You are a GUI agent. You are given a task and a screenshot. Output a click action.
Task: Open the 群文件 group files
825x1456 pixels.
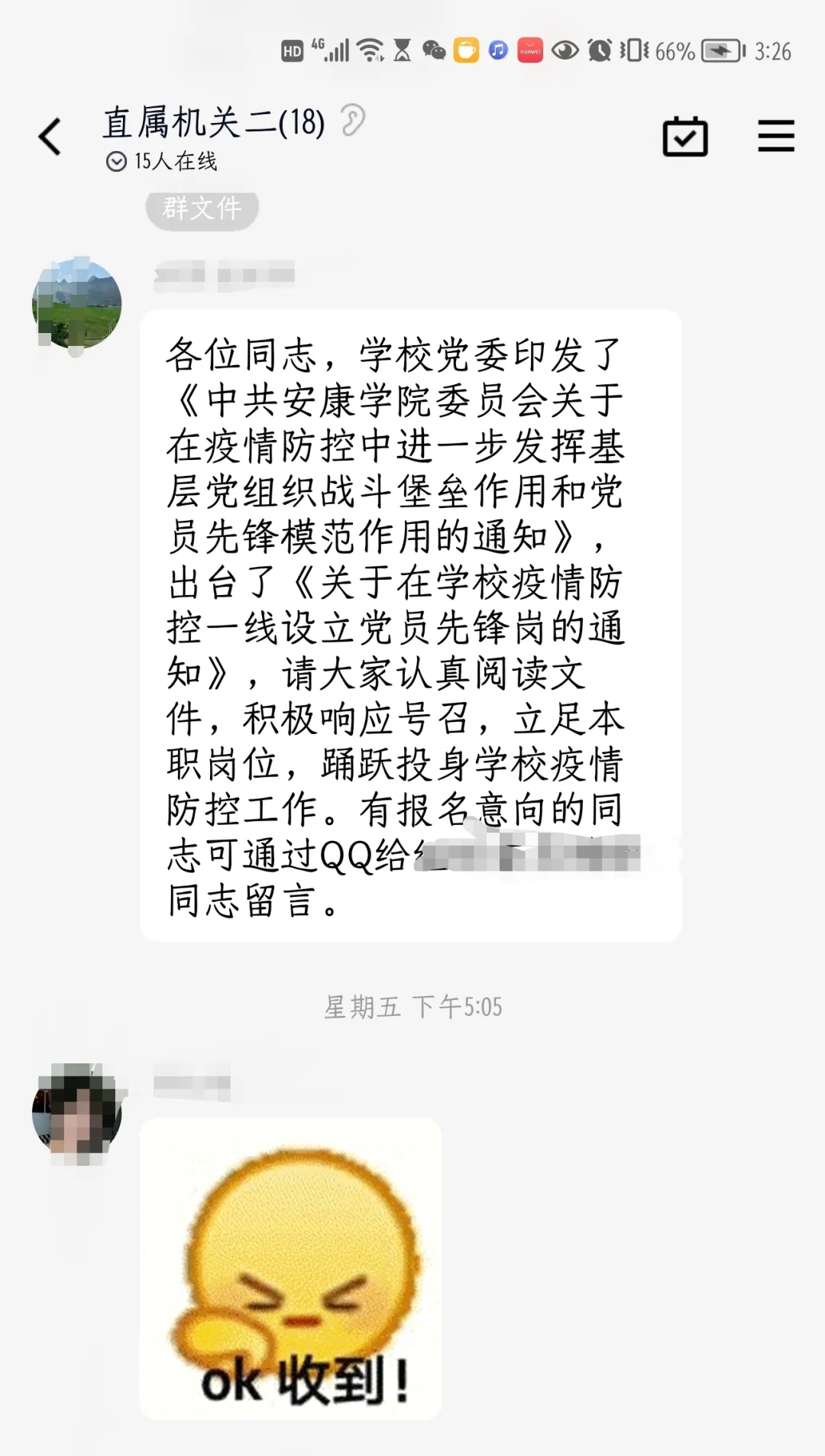202,209
